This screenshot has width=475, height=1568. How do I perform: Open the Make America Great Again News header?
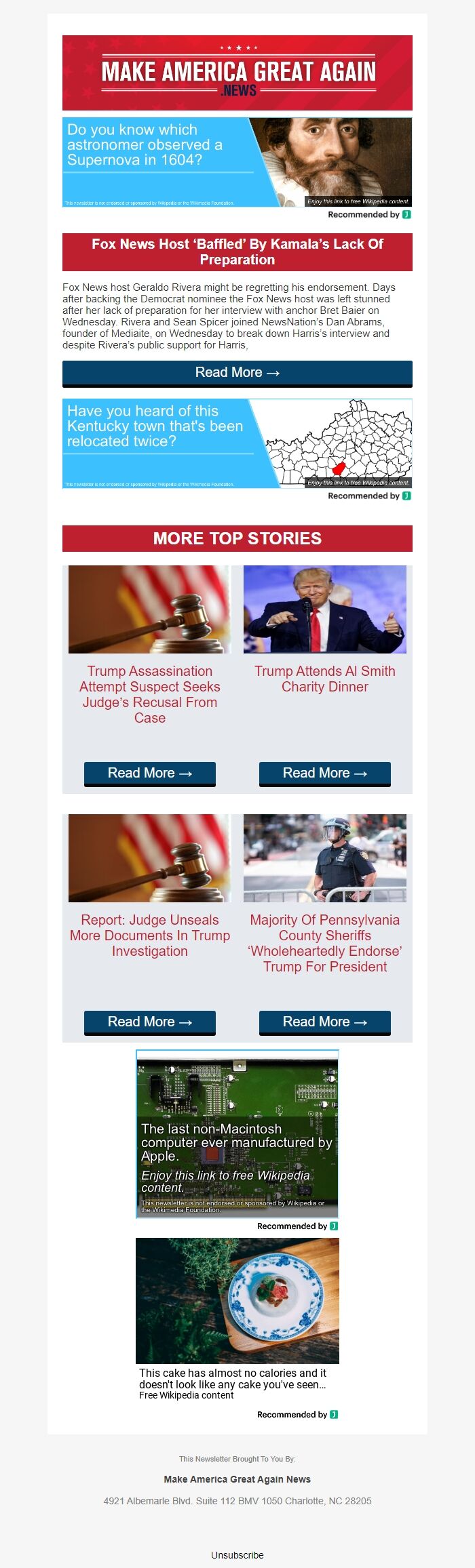coord(237,73)
